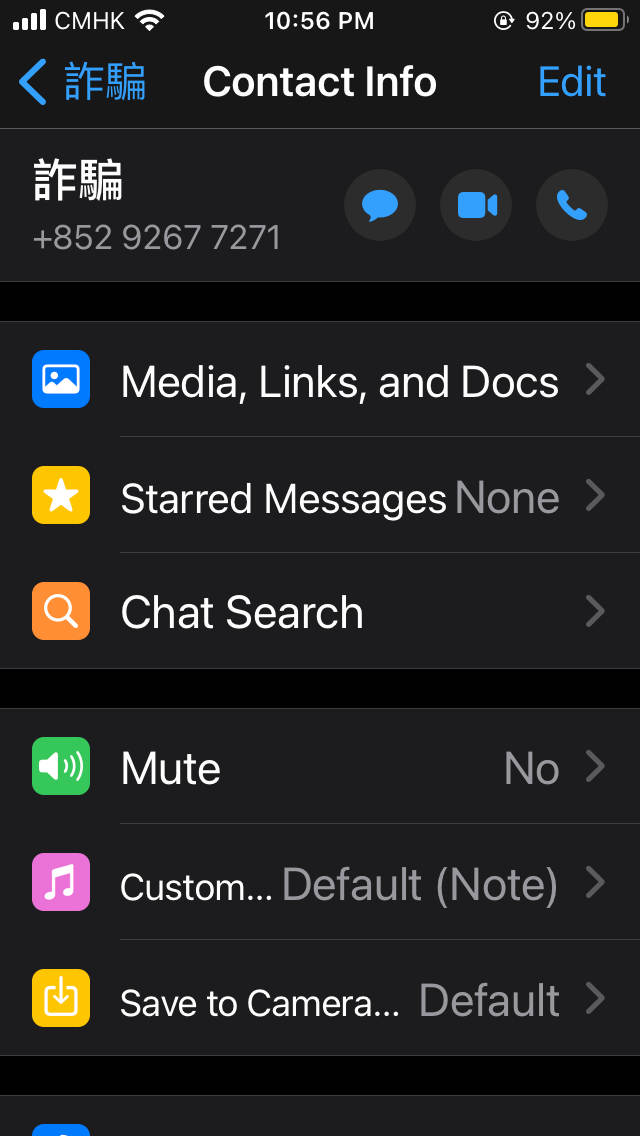Start a video call with 詐騙

[476, 205]
